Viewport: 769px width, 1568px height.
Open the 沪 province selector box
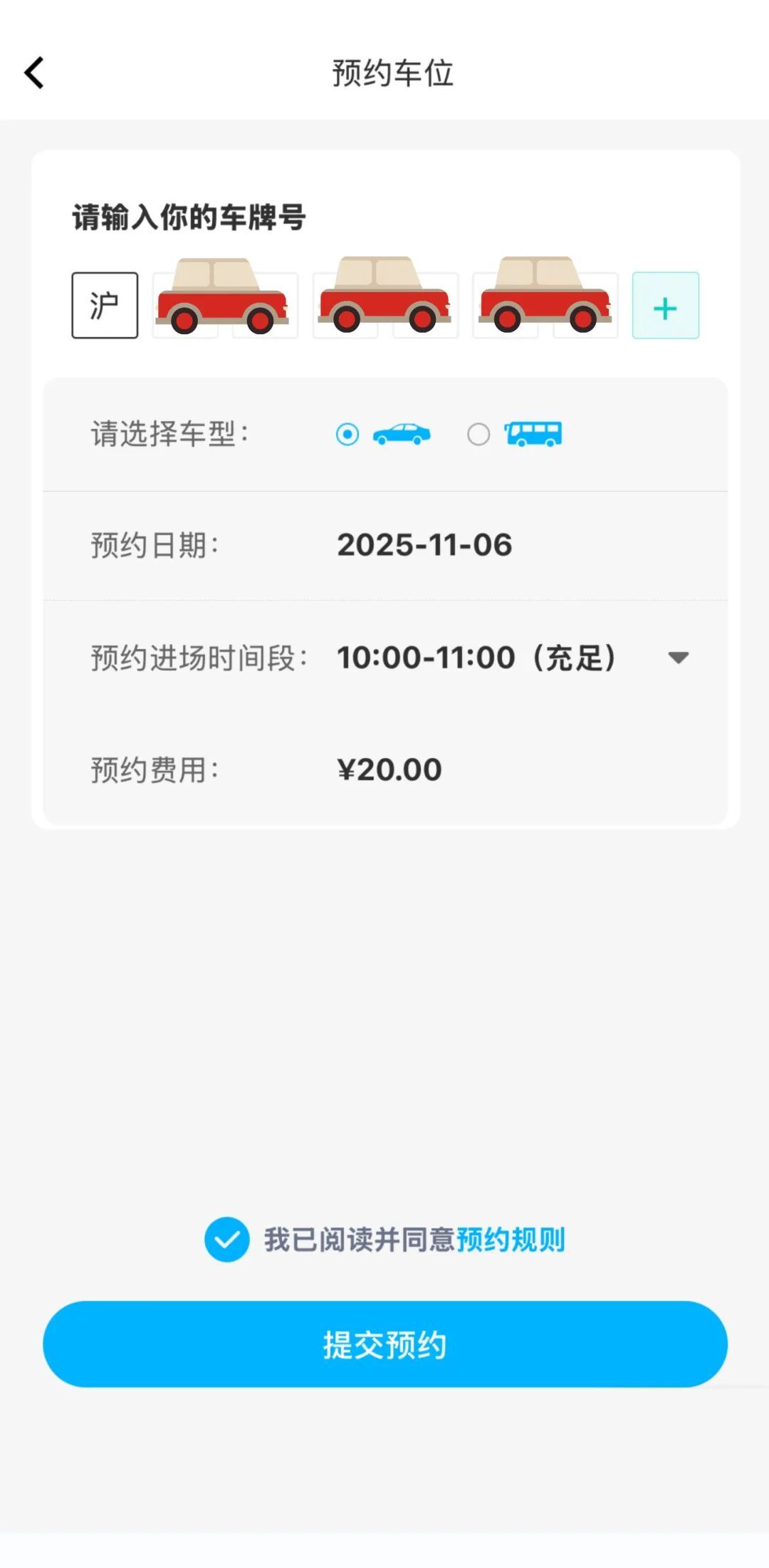tap(105, 305)
